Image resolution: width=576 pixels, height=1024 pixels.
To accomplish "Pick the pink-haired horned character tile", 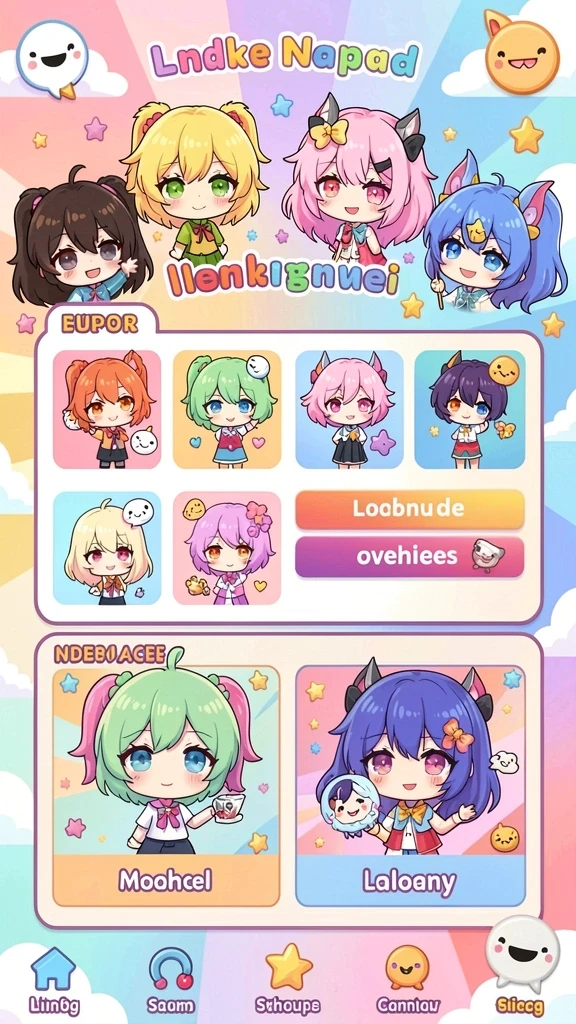I will pyautogui.click(x=349, y=409).
